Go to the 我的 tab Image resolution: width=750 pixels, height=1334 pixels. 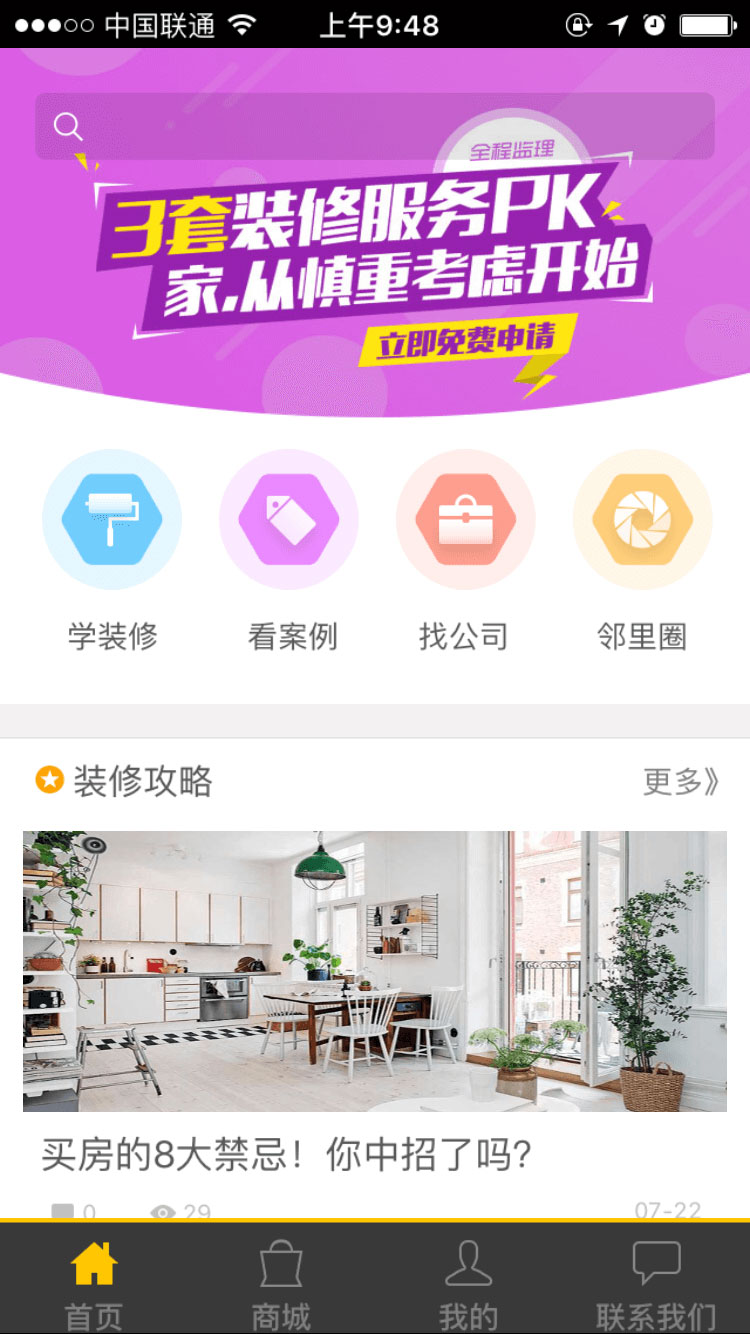coord(468,1284)
